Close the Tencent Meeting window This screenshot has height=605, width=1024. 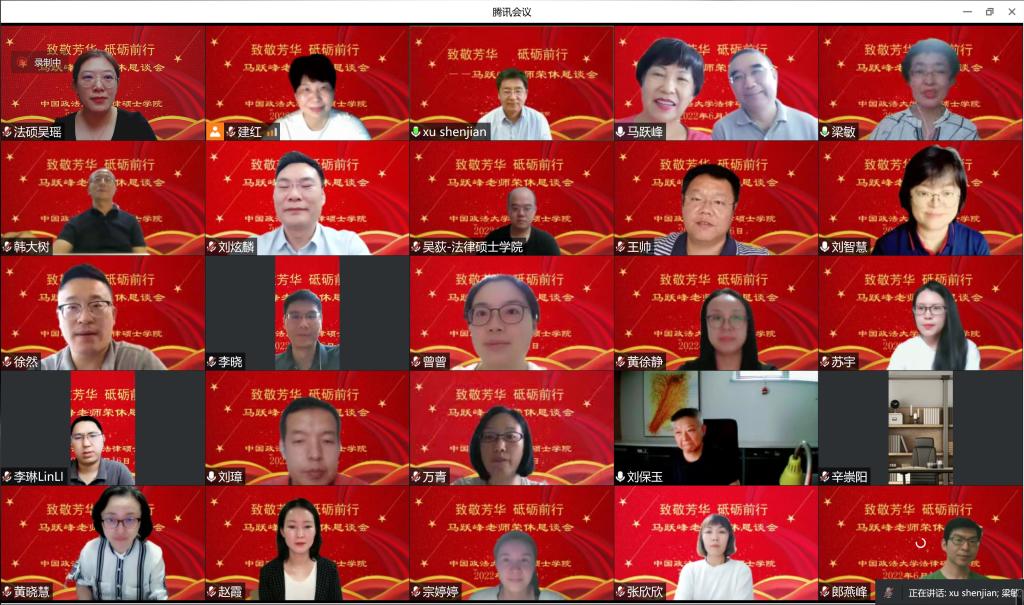point(1011,11)
